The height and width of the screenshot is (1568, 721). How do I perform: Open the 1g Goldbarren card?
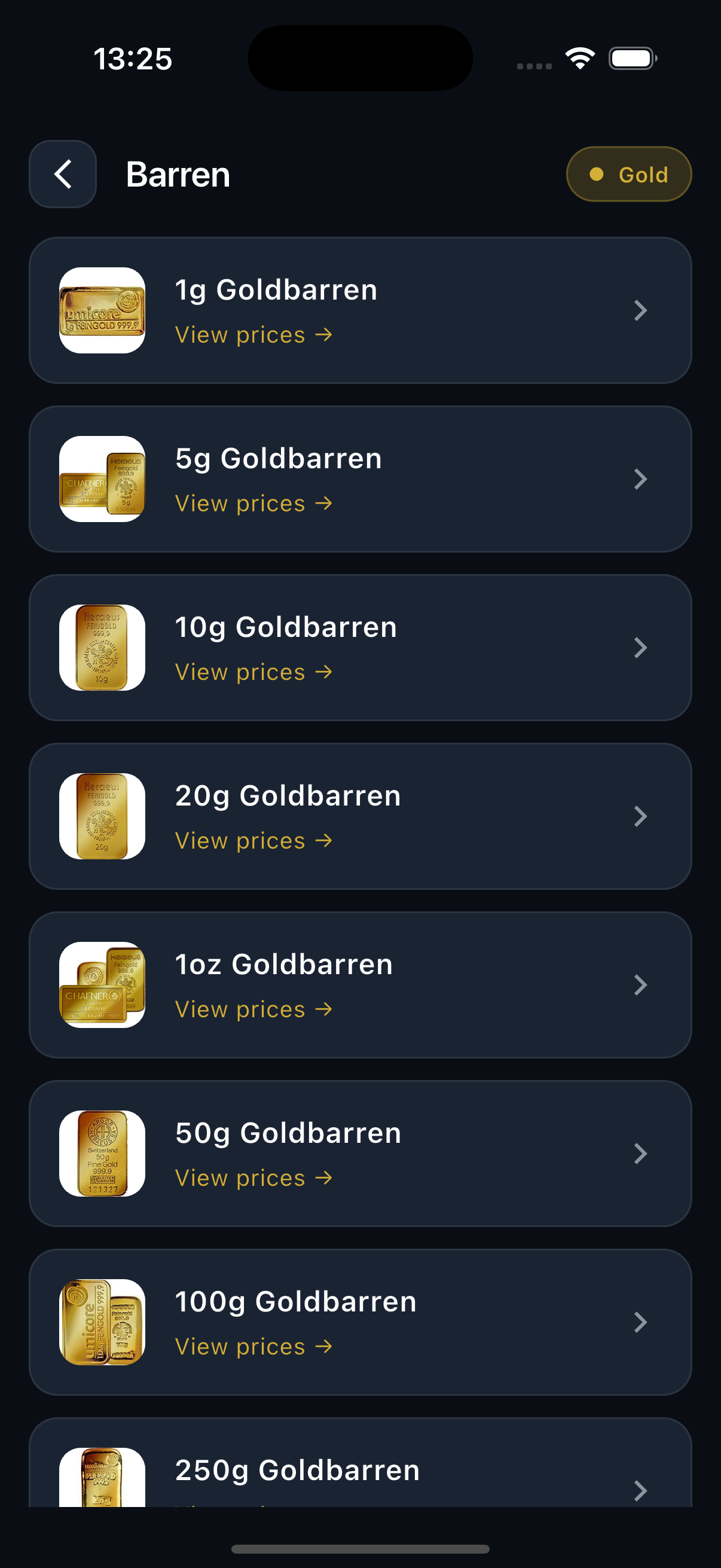[x=359, y=310]
